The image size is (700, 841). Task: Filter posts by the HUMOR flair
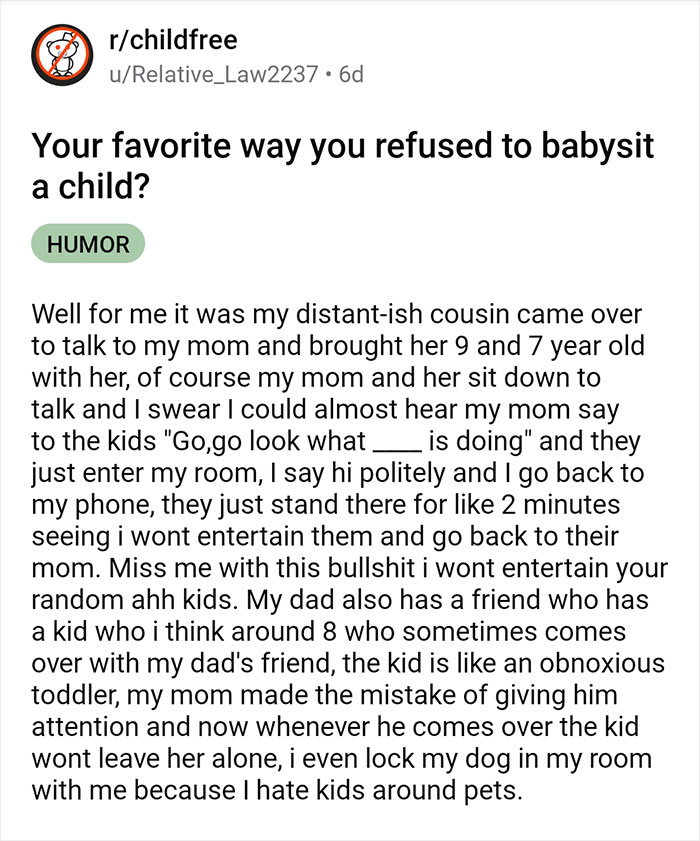88,244
